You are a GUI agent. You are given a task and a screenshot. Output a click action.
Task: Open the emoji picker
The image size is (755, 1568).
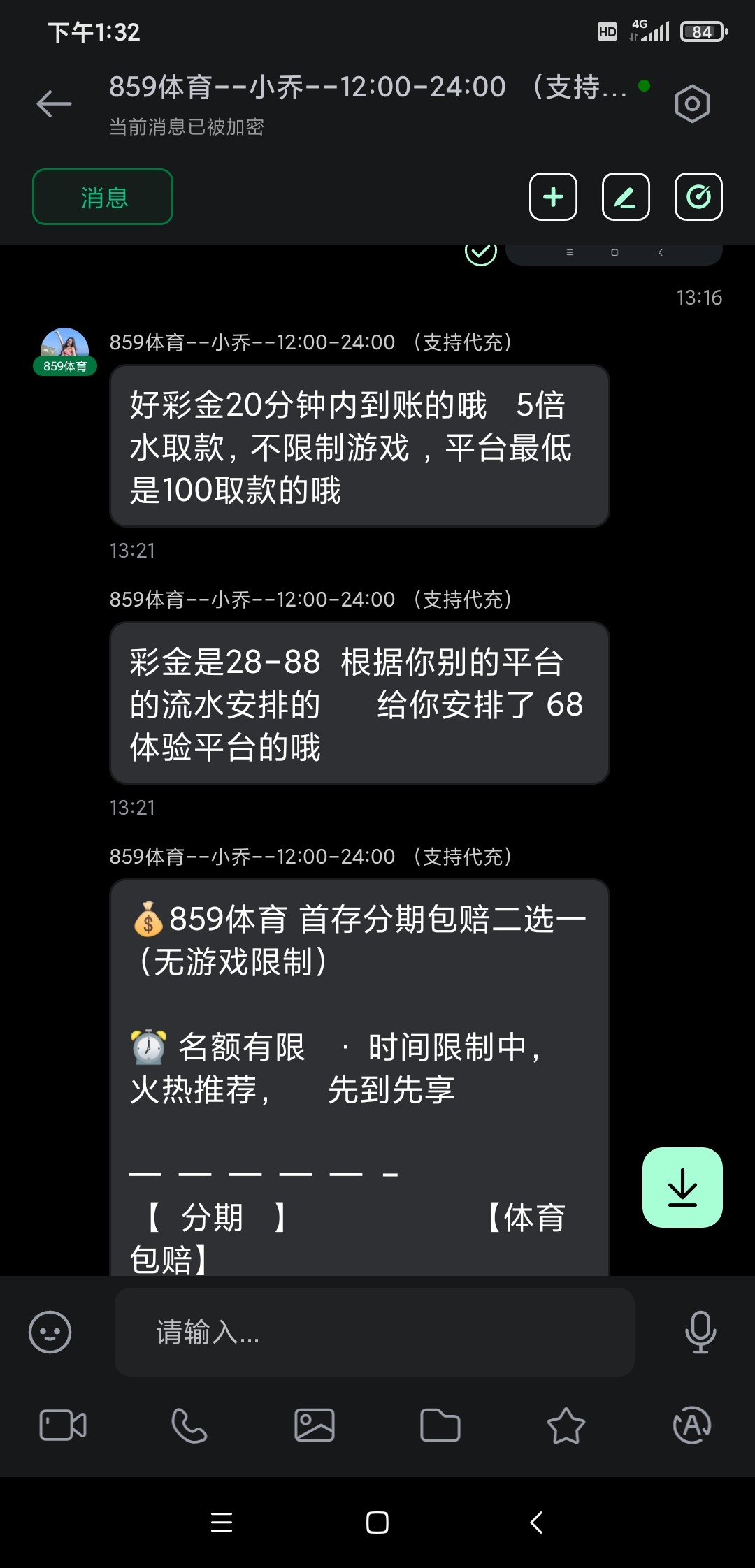pos(50,1332)
